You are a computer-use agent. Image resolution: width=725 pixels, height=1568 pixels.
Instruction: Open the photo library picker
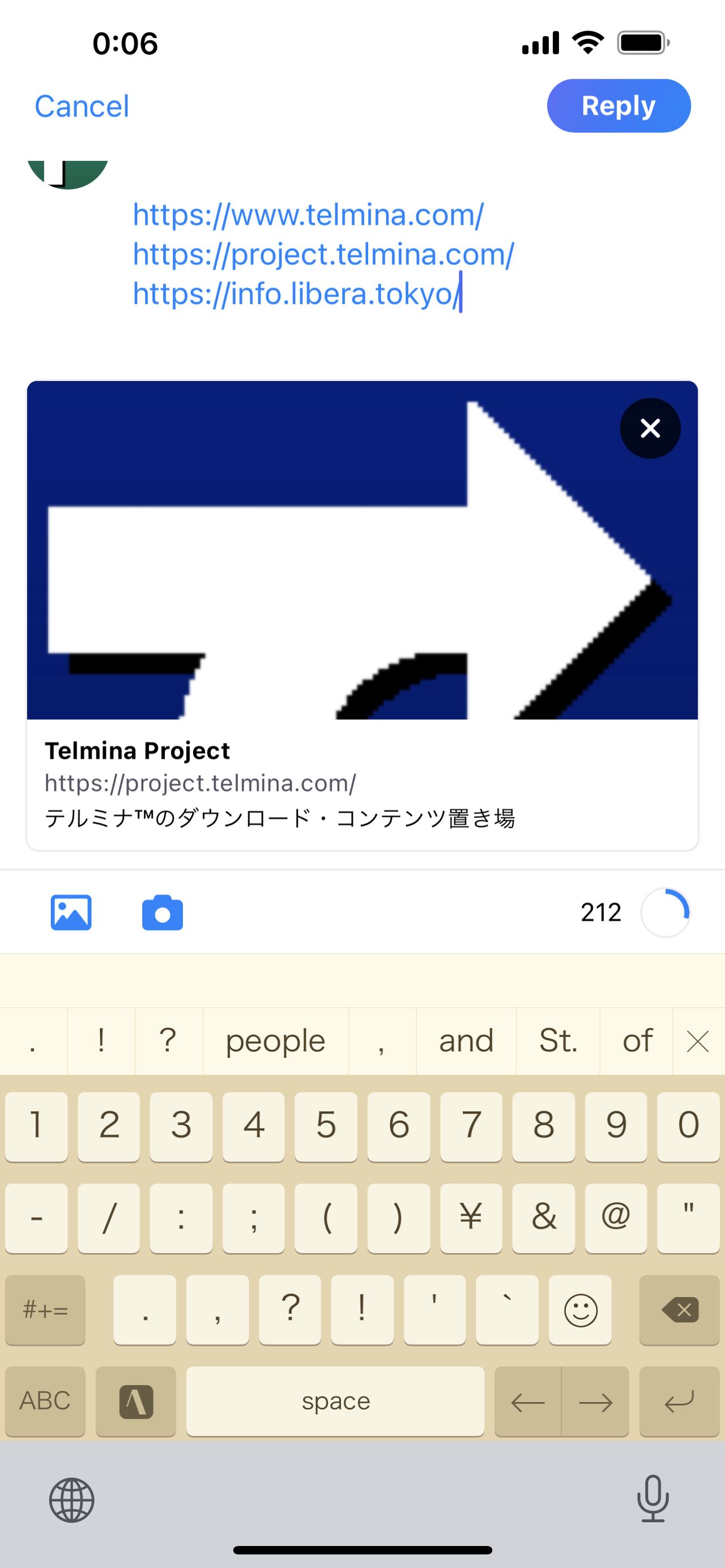coord(71,911)
